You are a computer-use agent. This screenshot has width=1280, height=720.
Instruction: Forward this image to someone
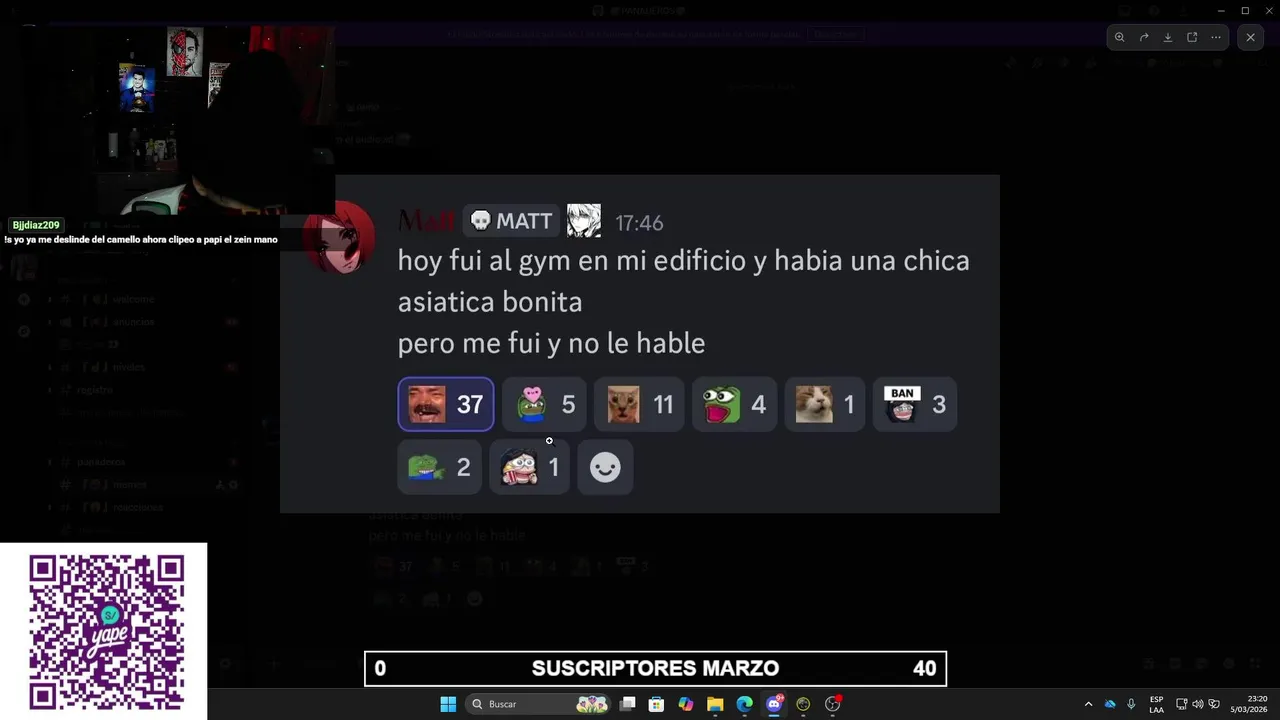click(x=1143, y=37)
